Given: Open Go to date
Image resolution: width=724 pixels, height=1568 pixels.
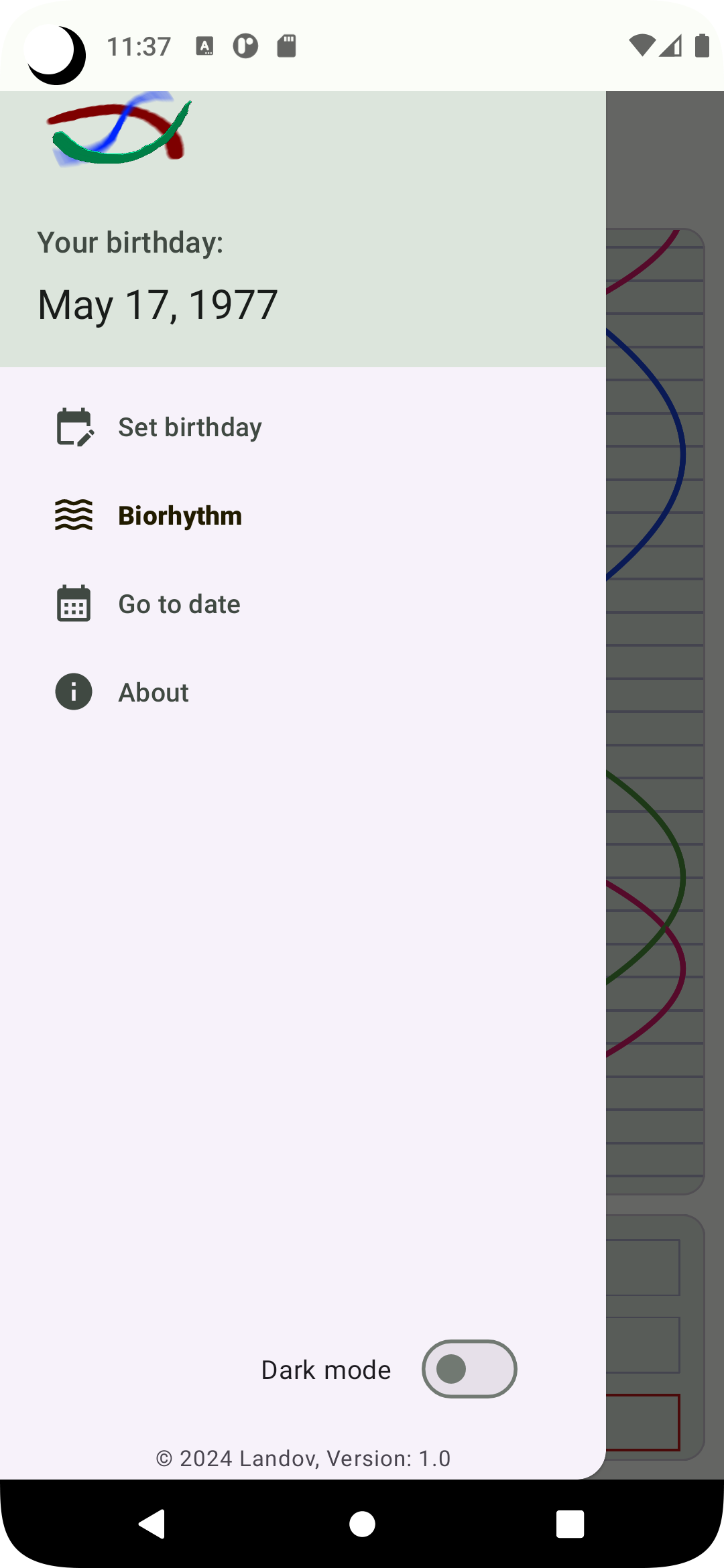Looking at the screenshot, I should tap(179, 604).
